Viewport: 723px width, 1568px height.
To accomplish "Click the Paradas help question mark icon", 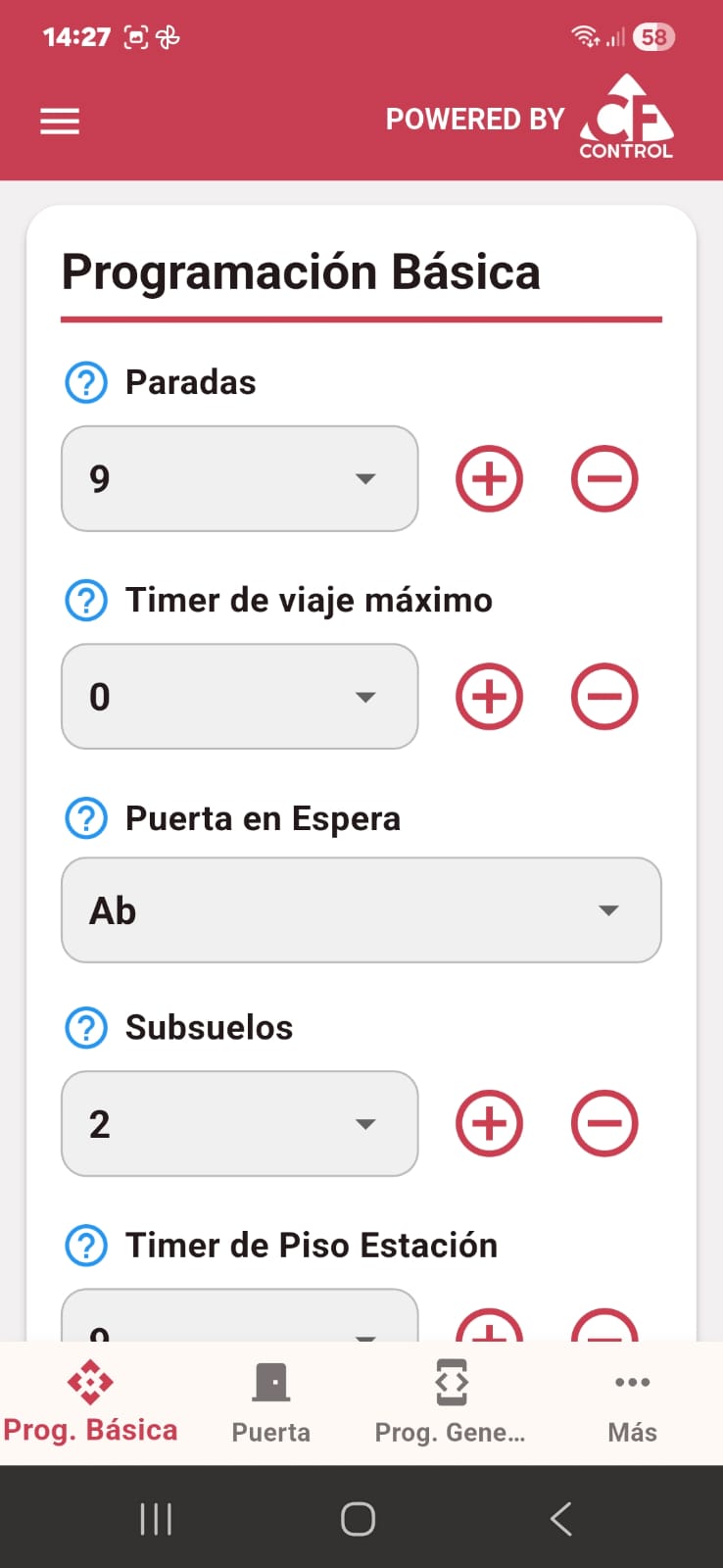I will 86,382.
